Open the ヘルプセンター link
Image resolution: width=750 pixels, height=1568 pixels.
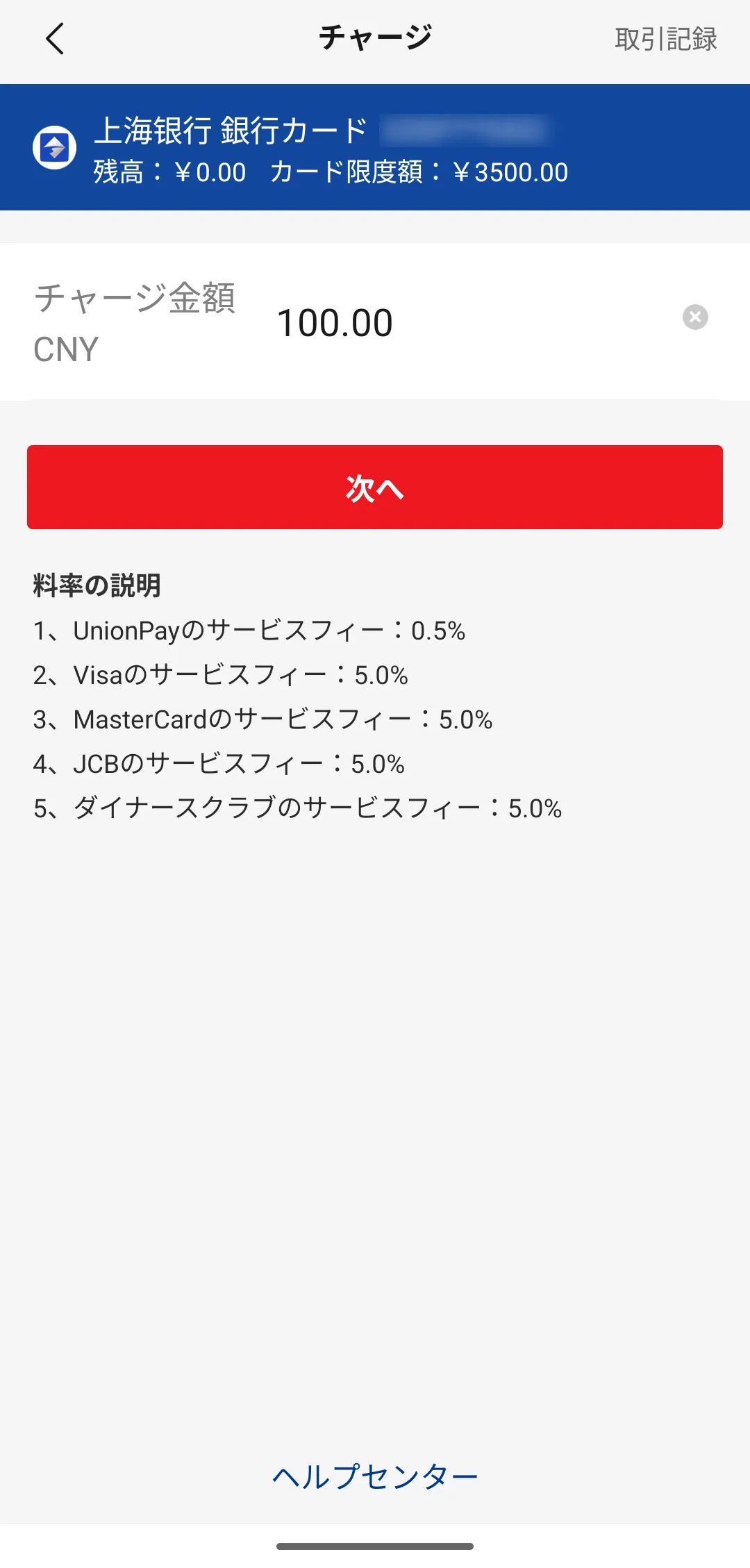[375, 1476]
